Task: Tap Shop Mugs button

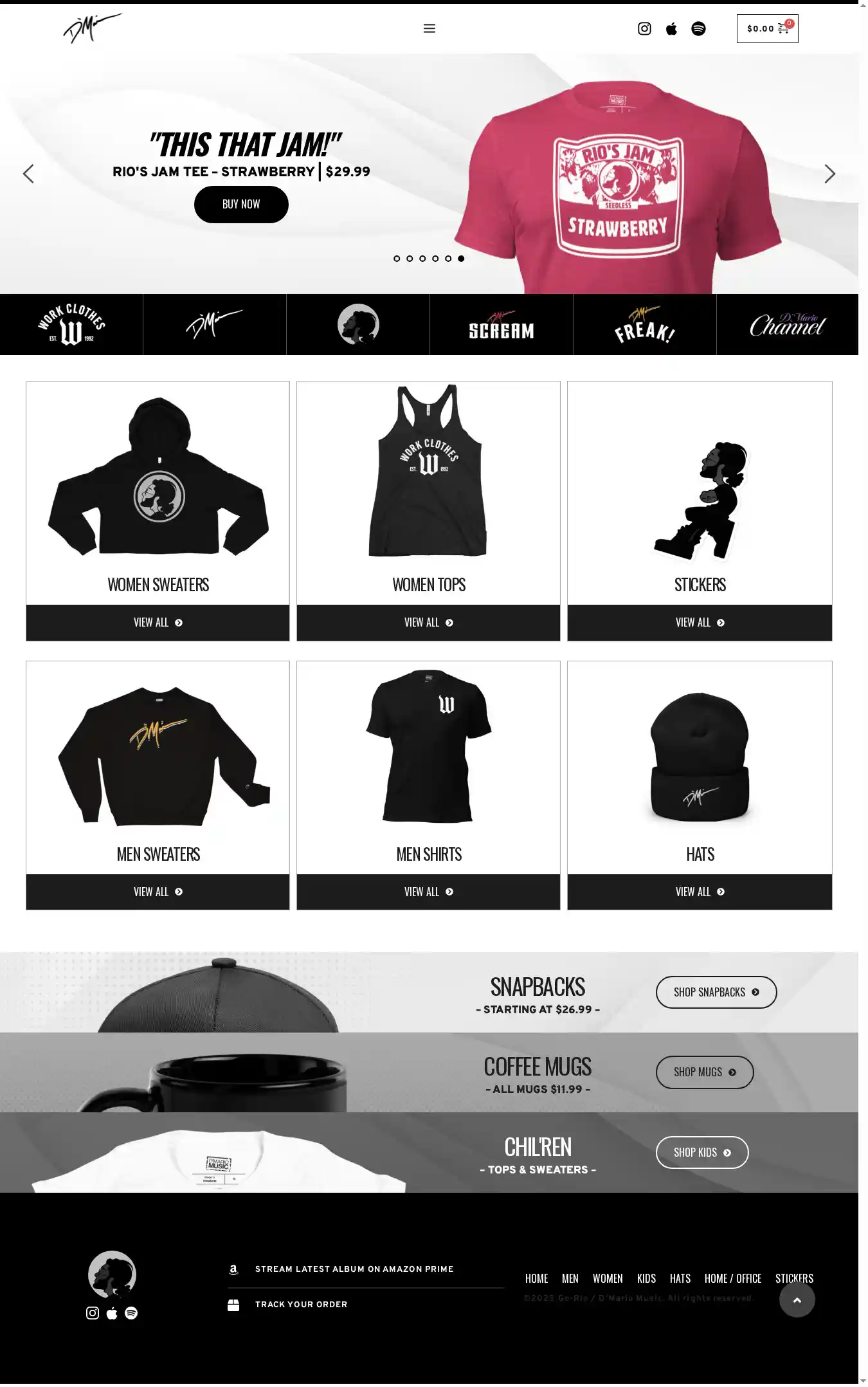Action: [704, 1072]
